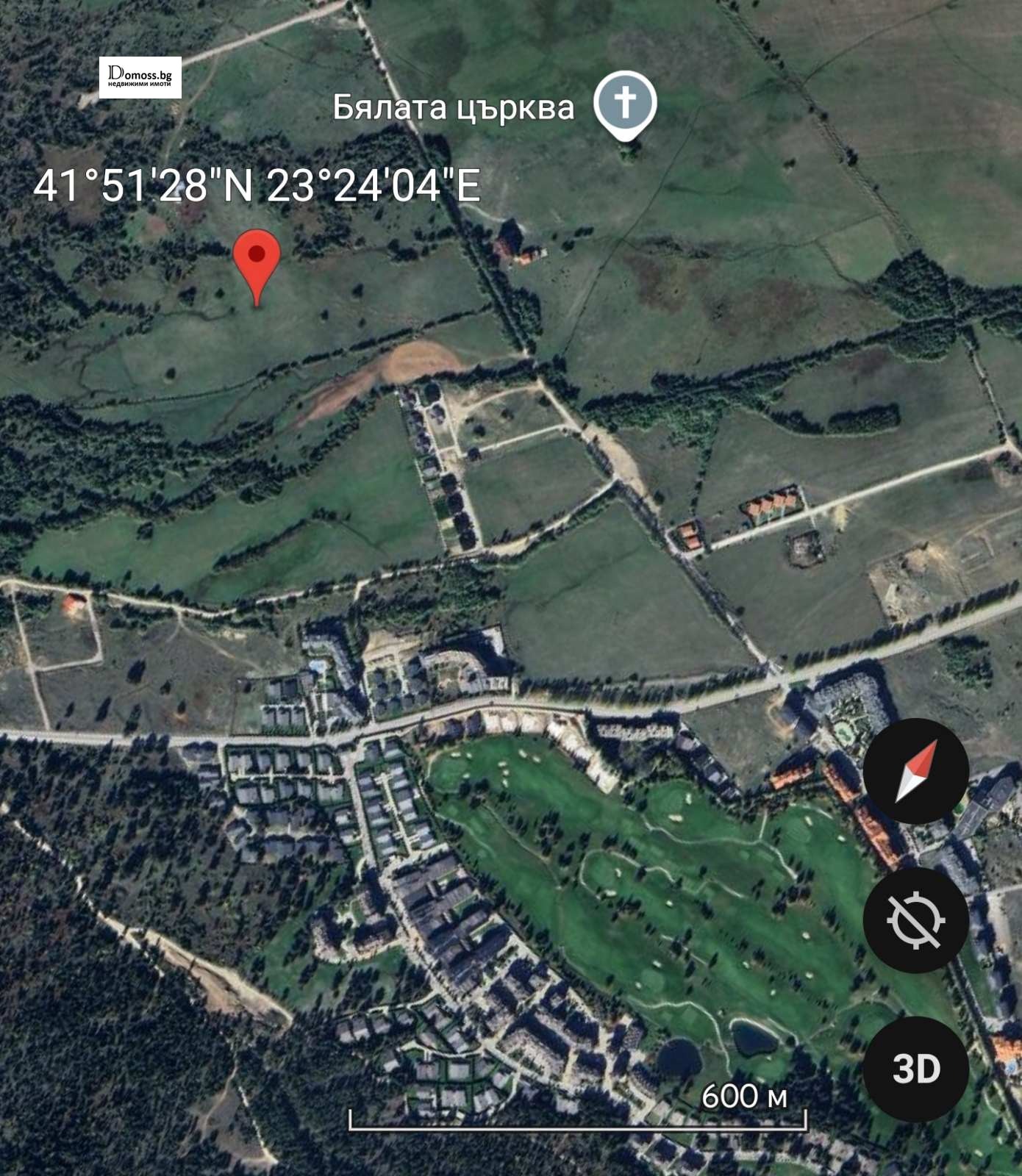Center the map on my location
This screenshot has width=1022, height=1176.
(x=915, y=920)
